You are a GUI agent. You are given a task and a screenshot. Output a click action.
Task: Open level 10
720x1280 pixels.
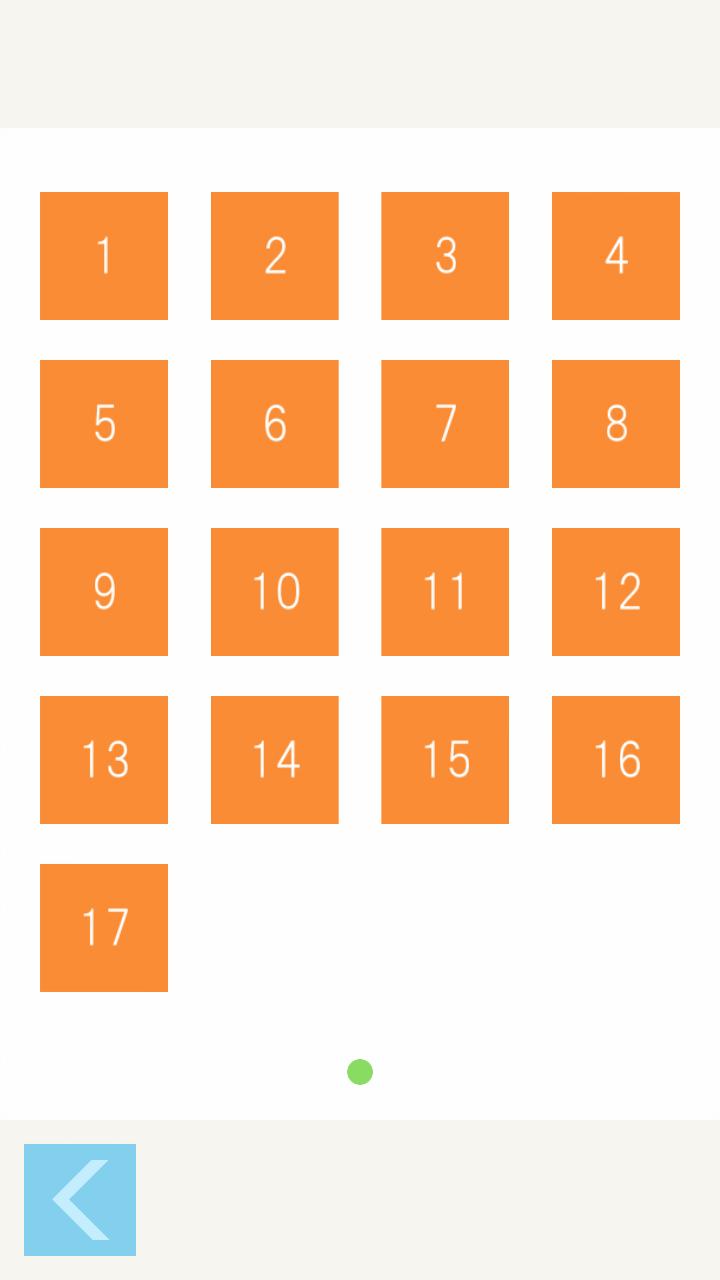click(x=275, y=592)
